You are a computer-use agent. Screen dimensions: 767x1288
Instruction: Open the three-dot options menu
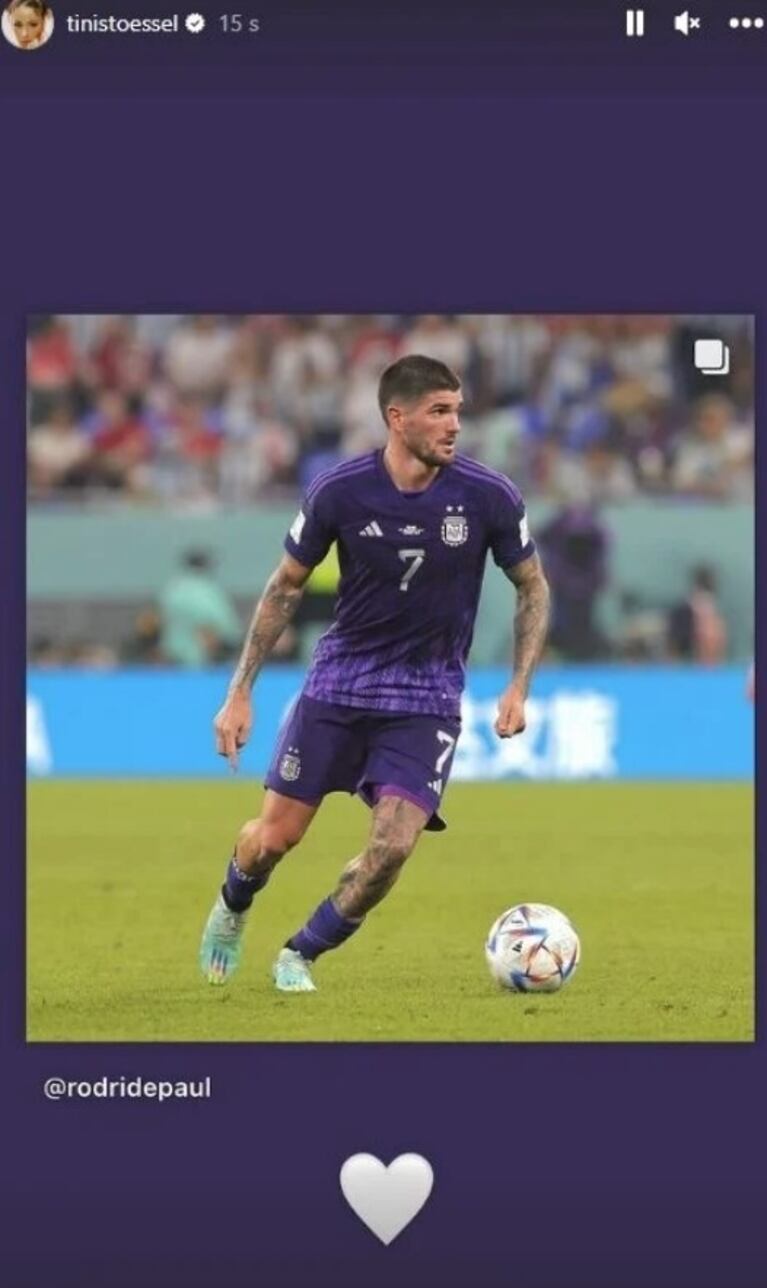746,24
